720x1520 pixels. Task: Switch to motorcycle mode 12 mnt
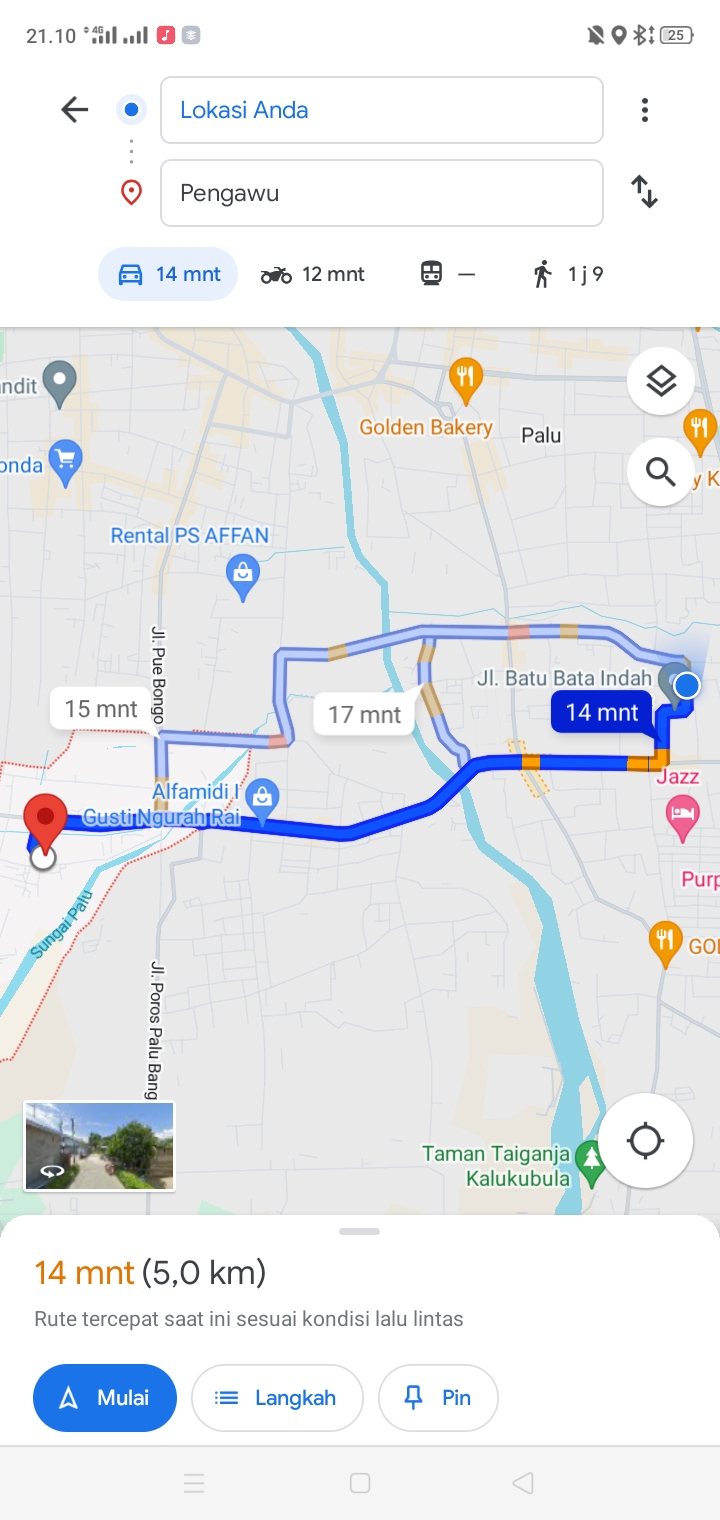313,274
